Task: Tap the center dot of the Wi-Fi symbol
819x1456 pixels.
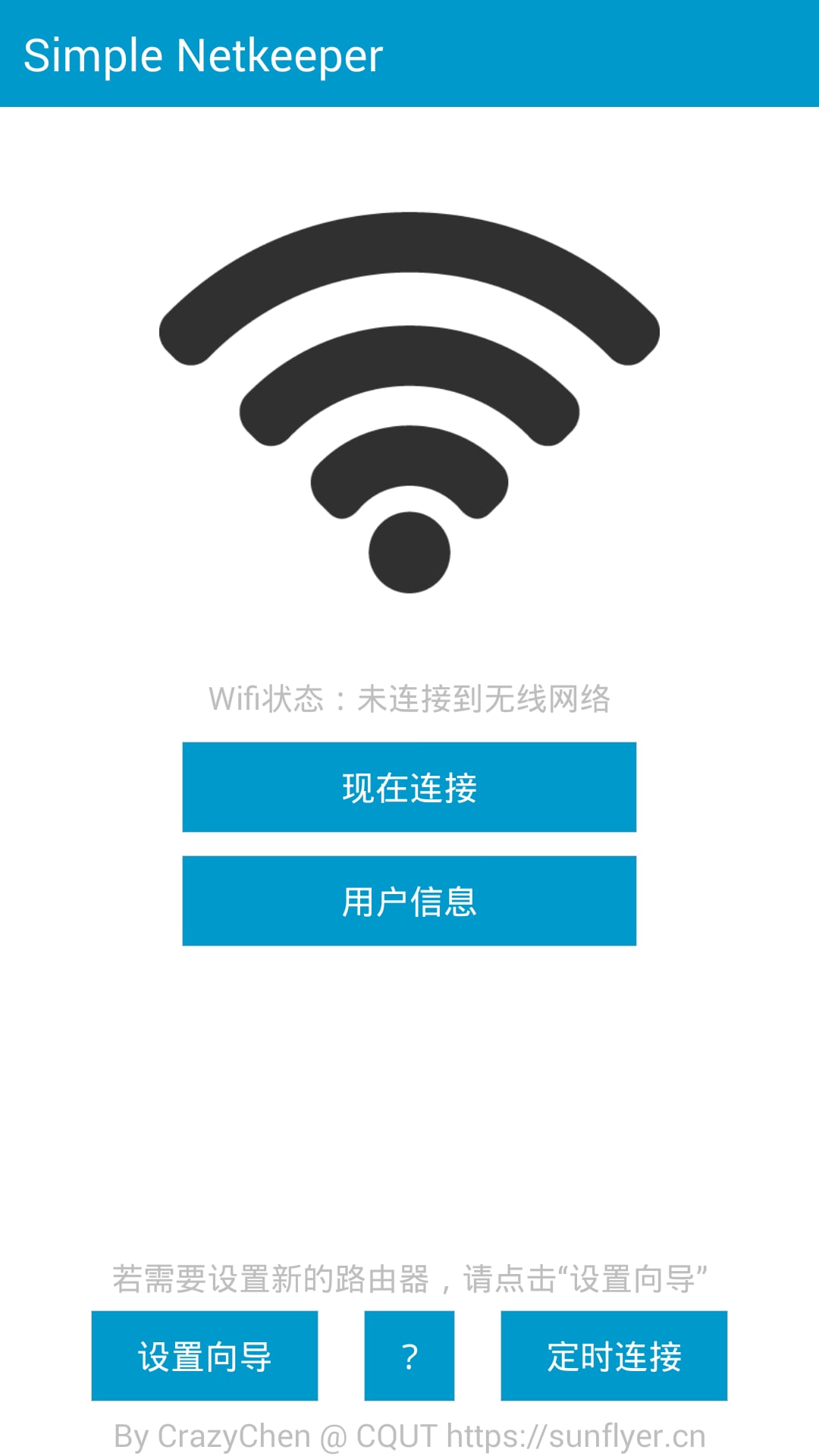Action: pos(409,550)
